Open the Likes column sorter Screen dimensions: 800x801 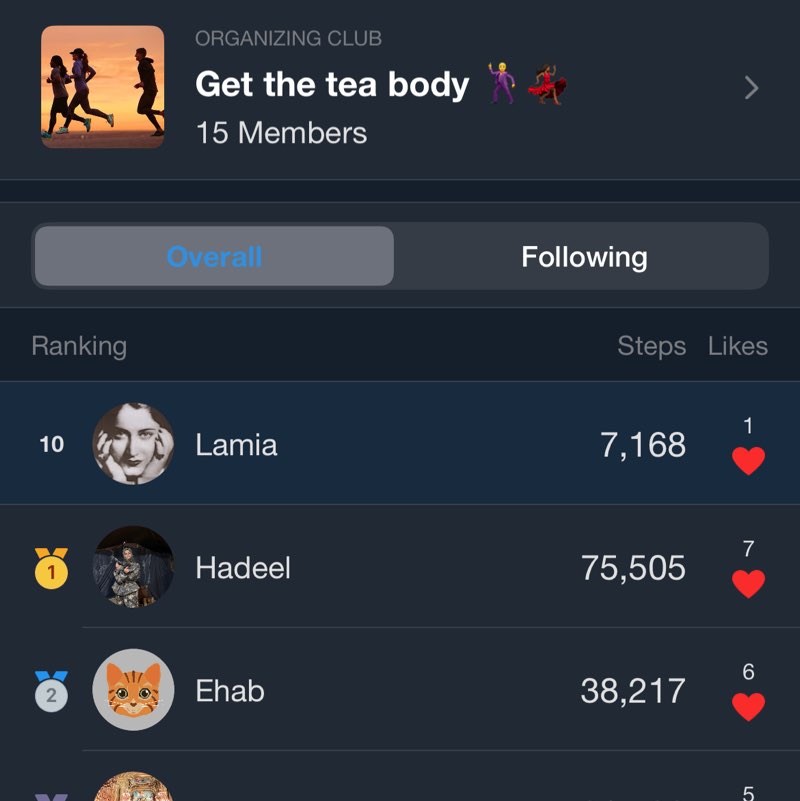739,345
